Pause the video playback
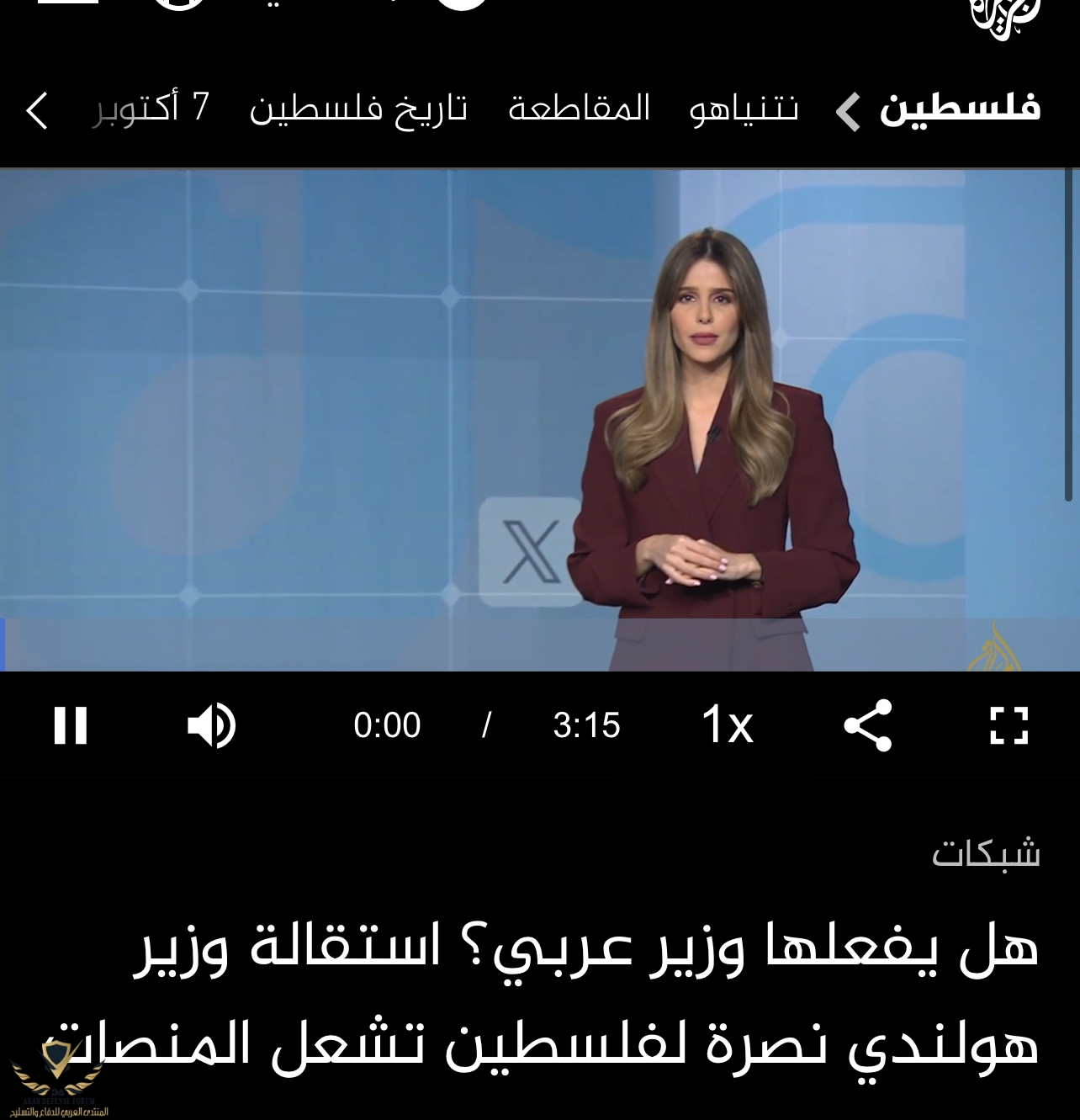Image resolution: width=1080 pixels, height=1120 pixels. [71, 725]
